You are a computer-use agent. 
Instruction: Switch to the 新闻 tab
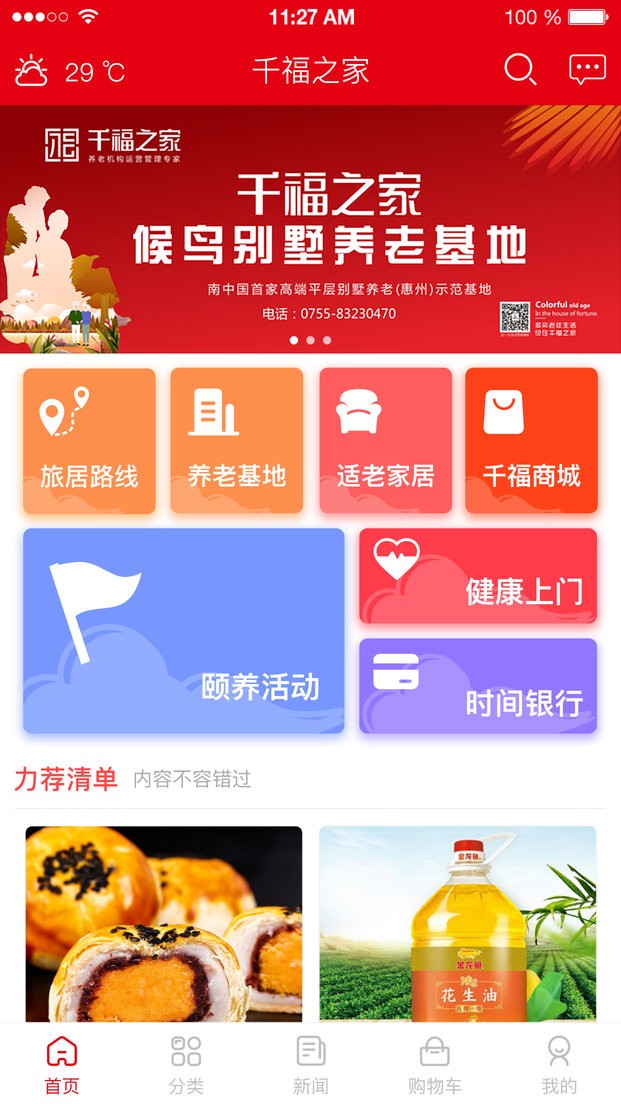(310, 1065)
